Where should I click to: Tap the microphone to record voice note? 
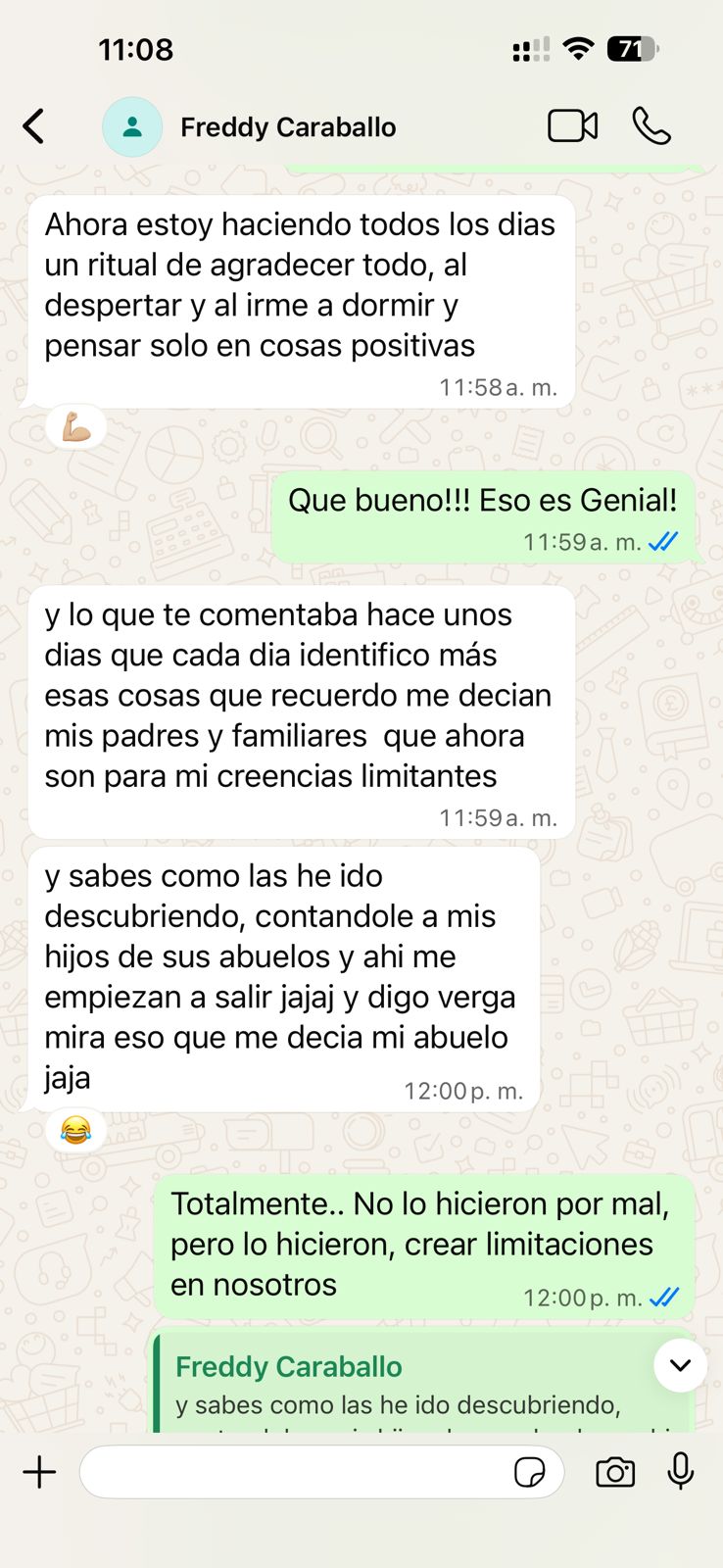(681, 1472)
